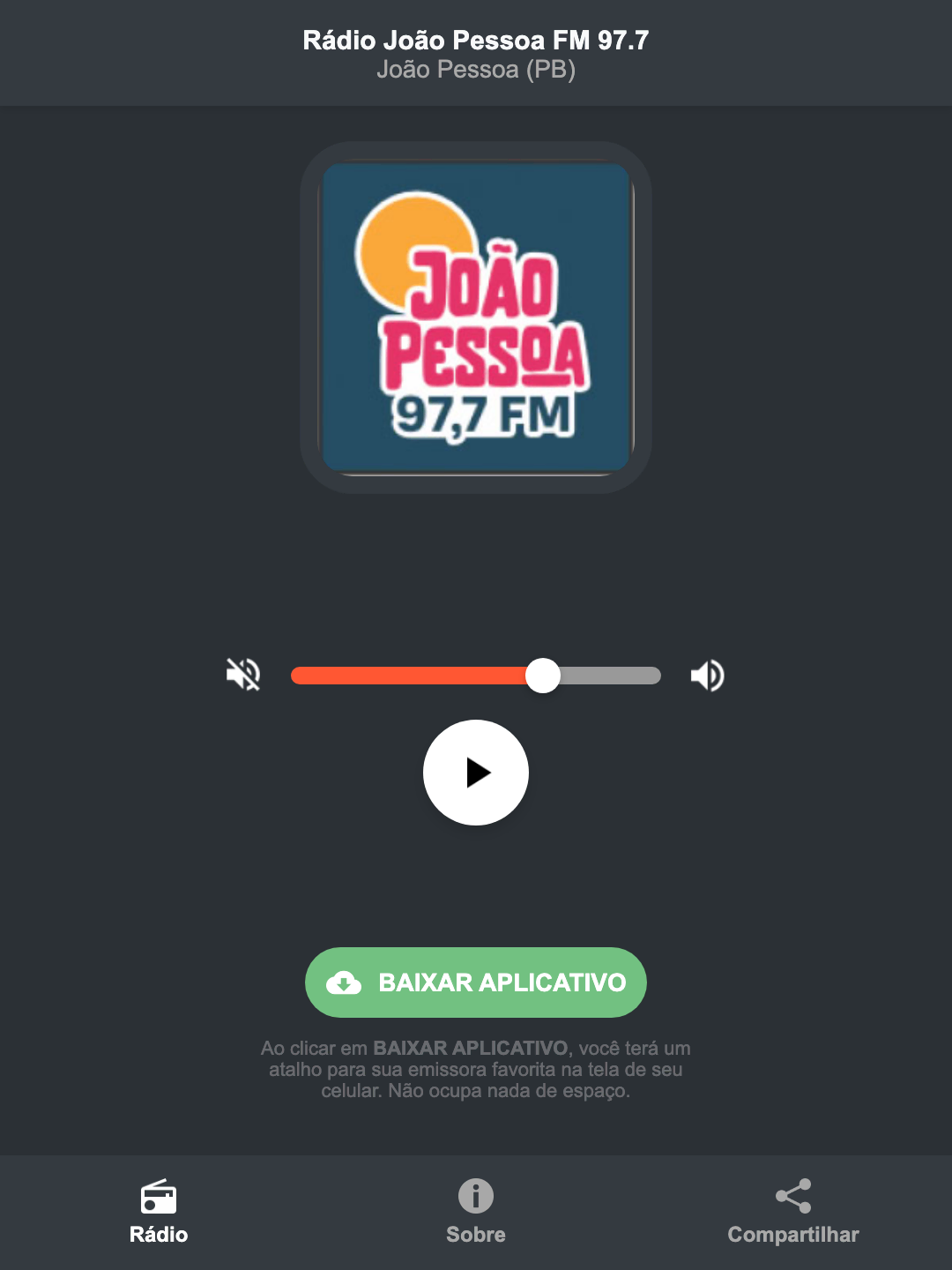Tap the share icon above Compartilhar
The width and height of the screenshot is (952, 1270).
(x=792, y=1197)
